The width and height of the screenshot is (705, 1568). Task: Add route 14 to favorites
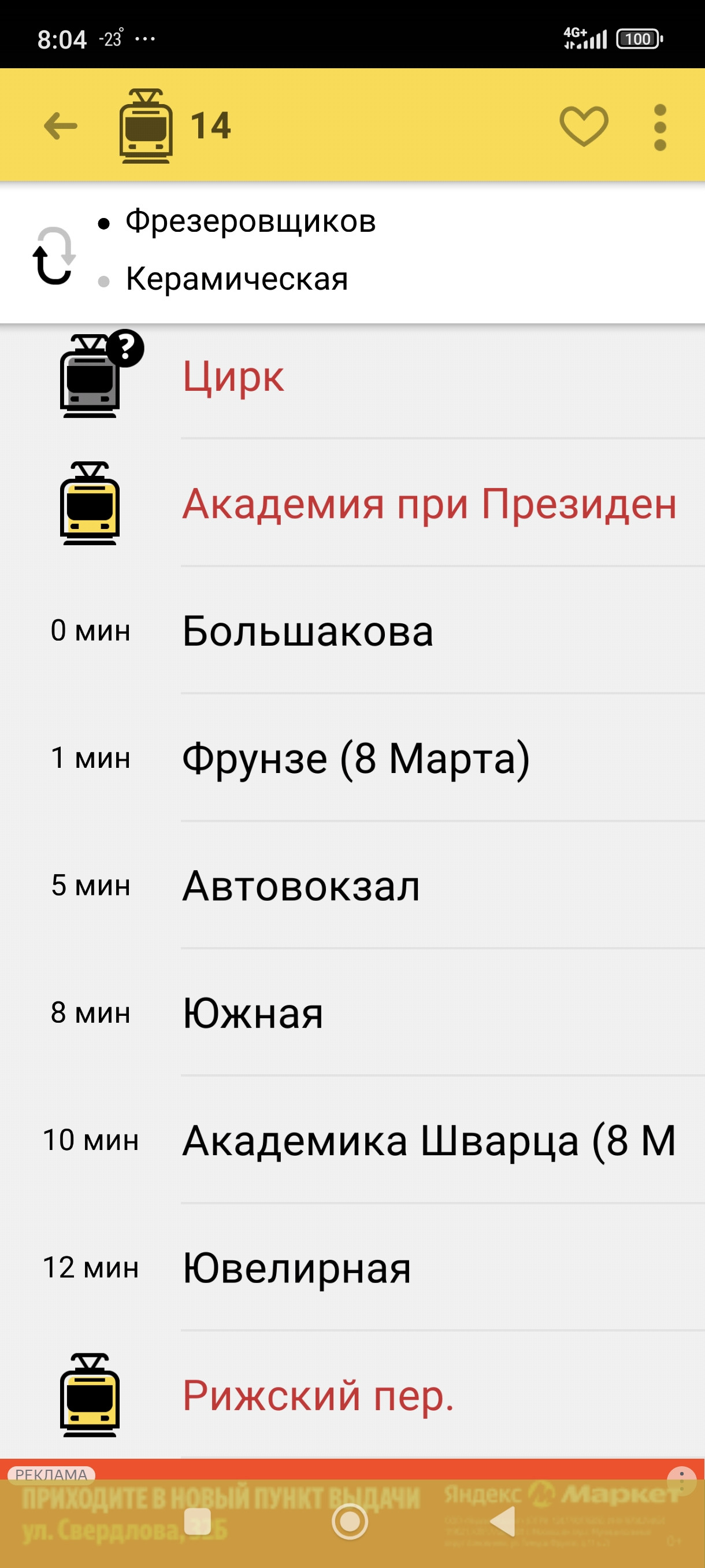click(583, 126)
